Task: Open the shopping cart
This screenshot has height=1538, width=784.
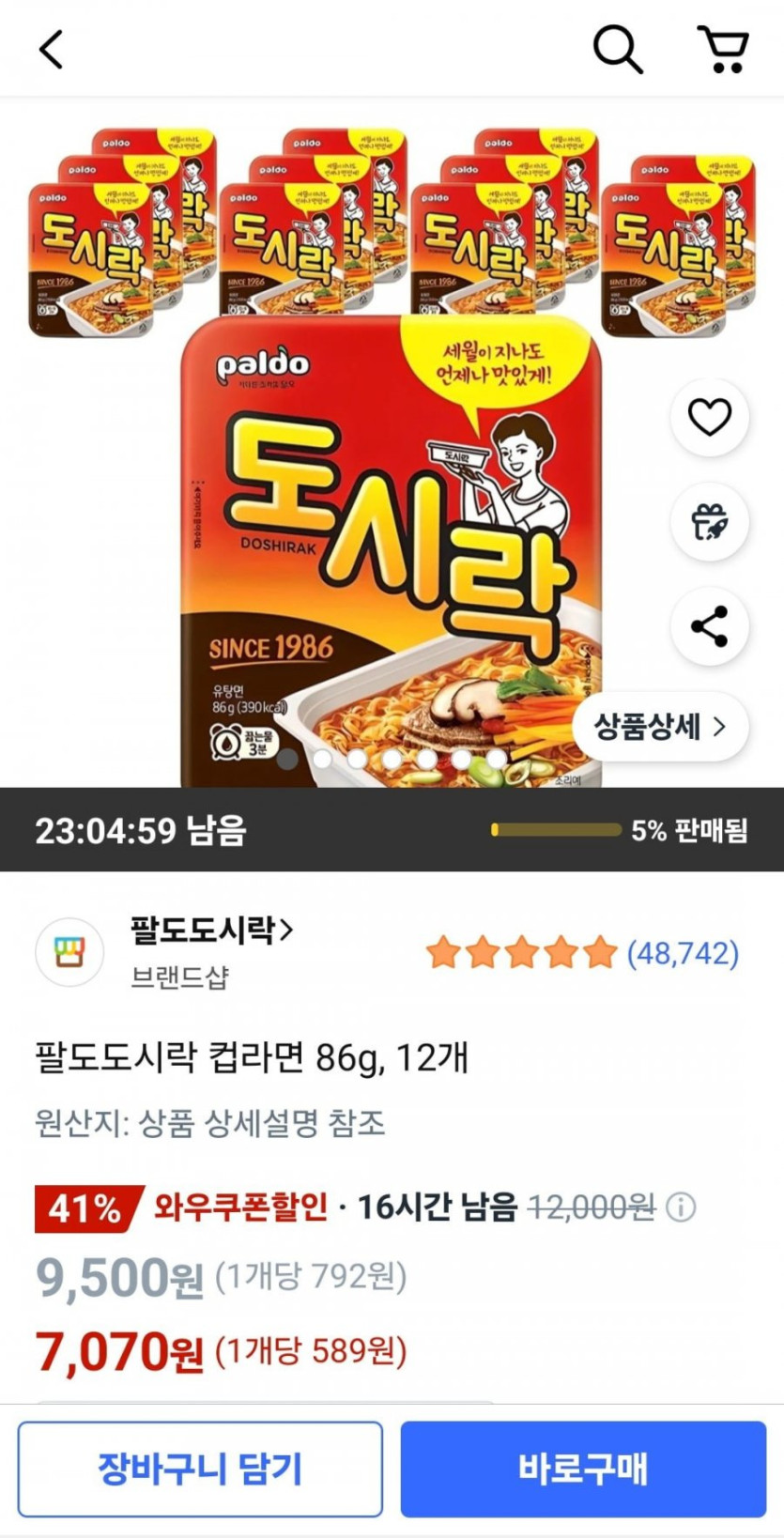Action: (722, 49)
